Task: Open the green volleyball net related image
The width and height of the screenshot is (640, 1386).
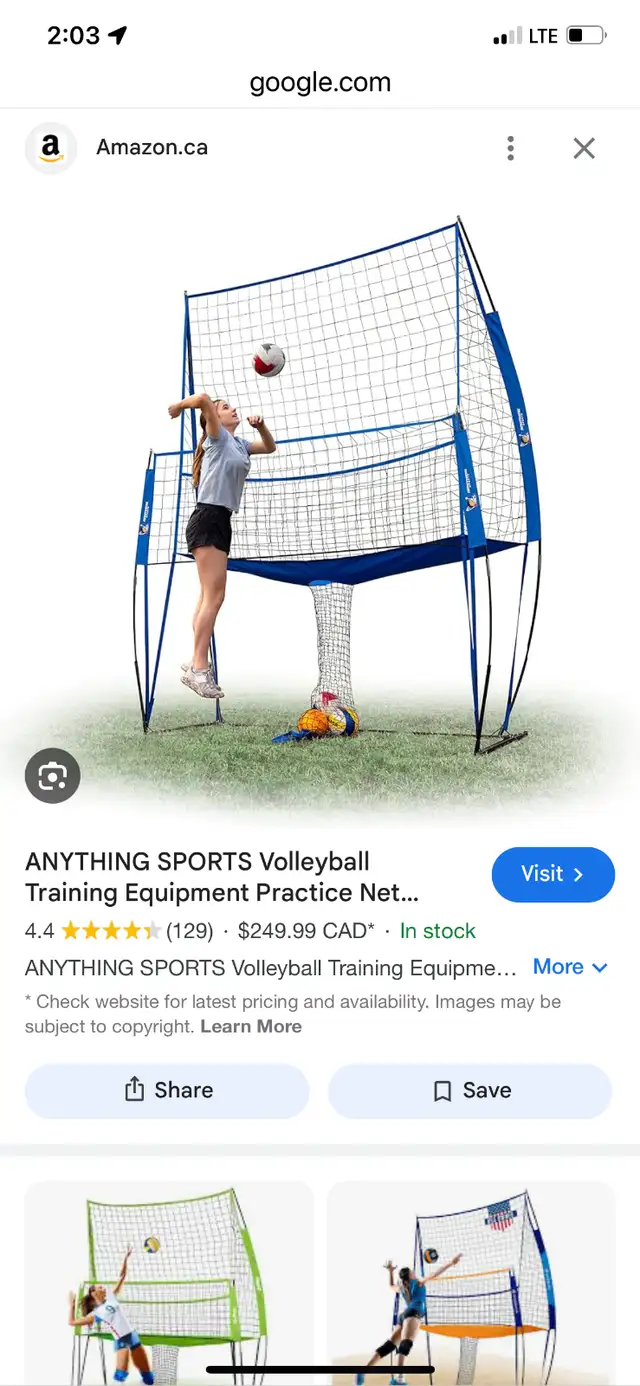Action: click(169, 1283)
